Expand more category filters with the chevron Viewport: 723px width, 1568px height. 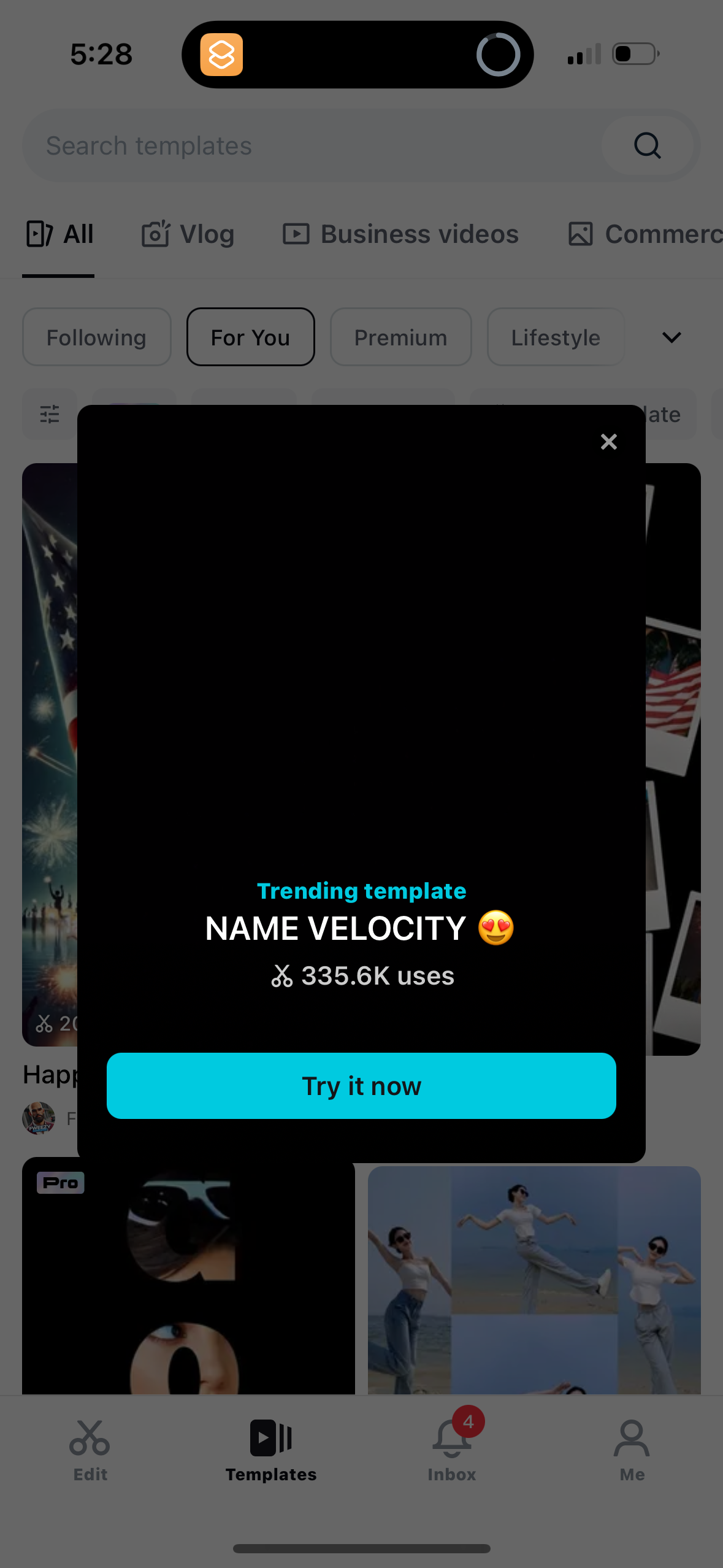pos(671,337)
